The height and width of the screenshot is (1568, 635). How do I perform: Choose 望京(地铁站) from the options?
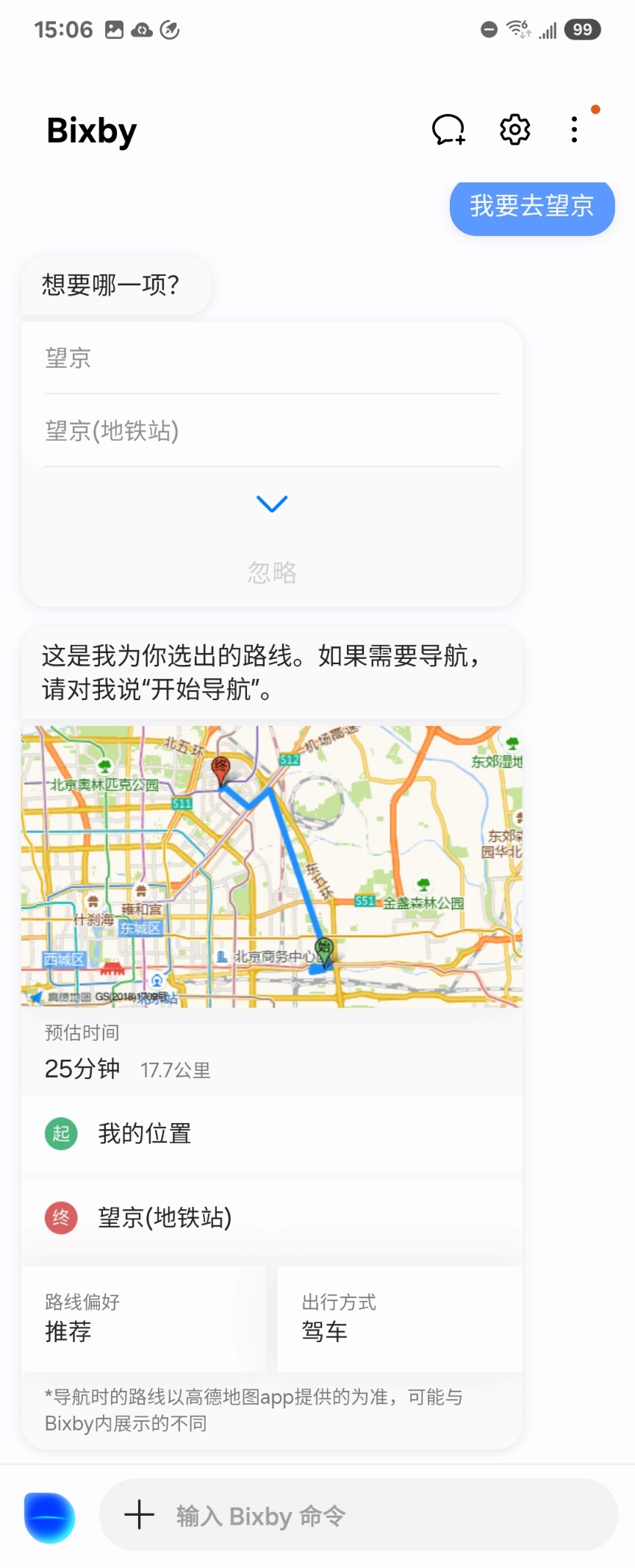pos(272,430)
